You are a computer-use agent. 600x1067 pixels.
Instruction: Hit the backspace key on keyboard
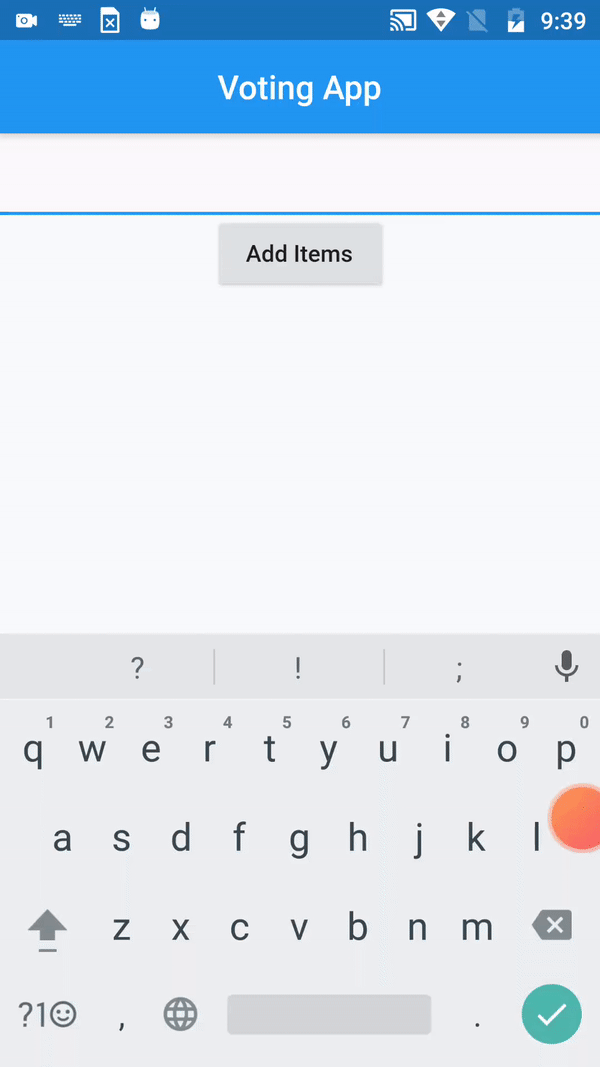[x=552, y=926]
